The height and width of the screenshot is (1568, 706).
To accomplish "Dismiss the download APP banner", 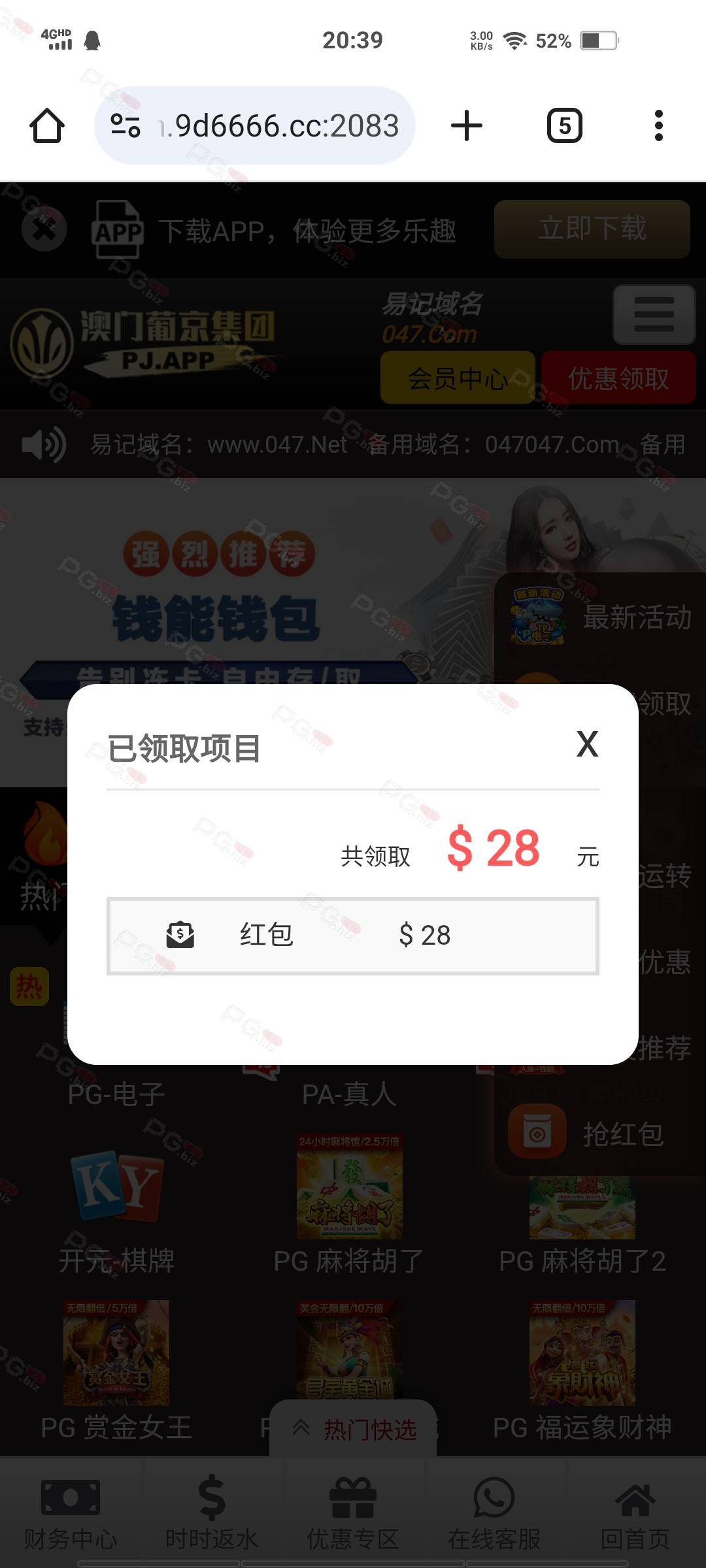I will click(44, 229).
